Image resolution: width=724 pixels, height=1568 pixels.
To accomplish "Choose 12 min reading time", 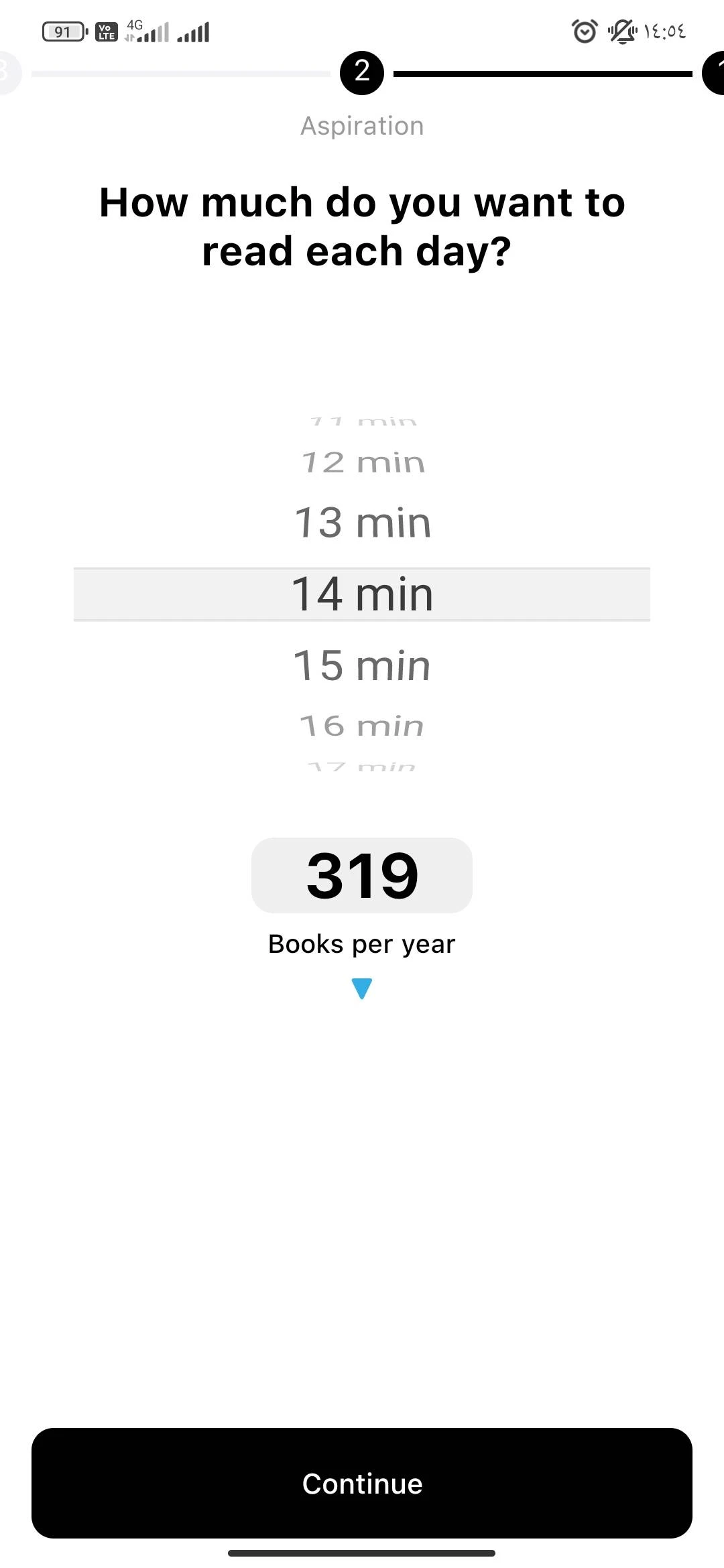I will 362,462.
